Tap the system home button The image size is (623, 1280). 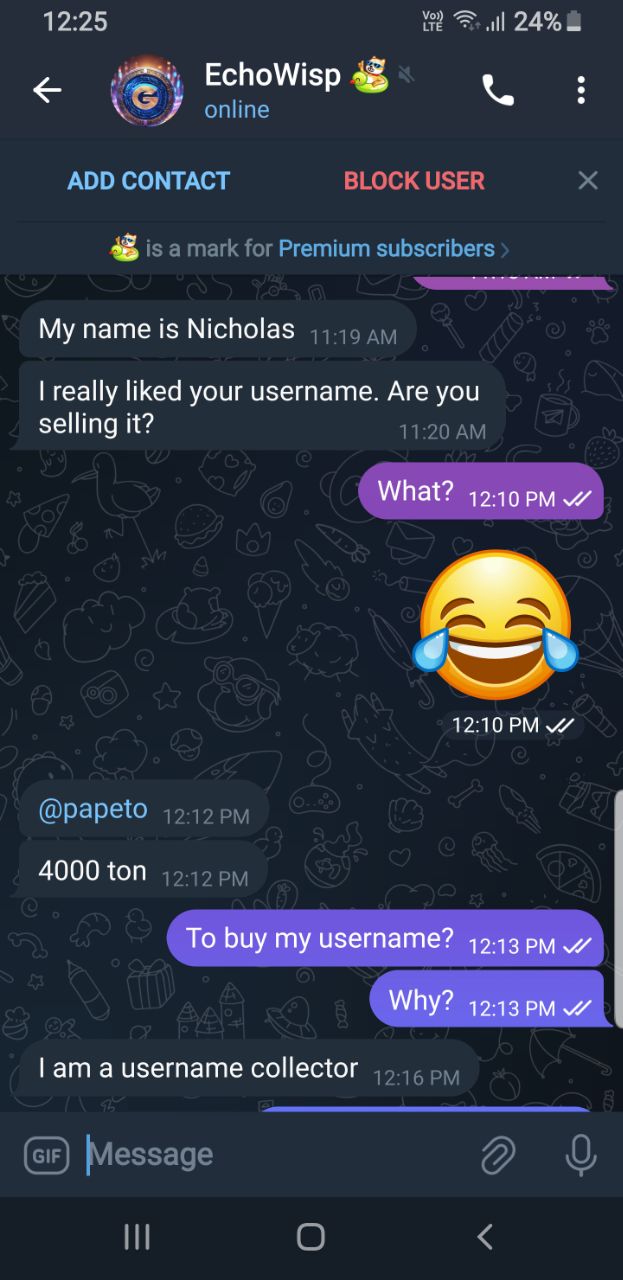click(311, 1237)
